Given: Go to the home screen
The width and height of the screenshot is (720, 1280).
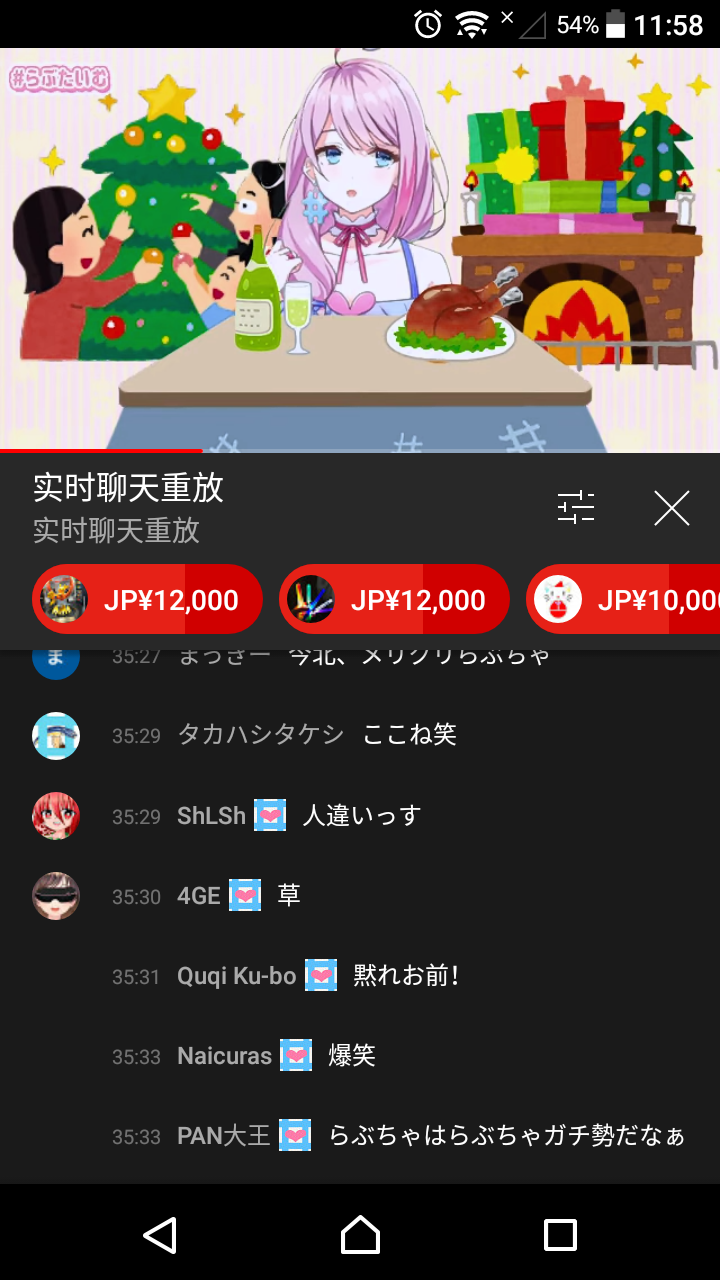Looking at the screenshot, I should coord(360,1235).
